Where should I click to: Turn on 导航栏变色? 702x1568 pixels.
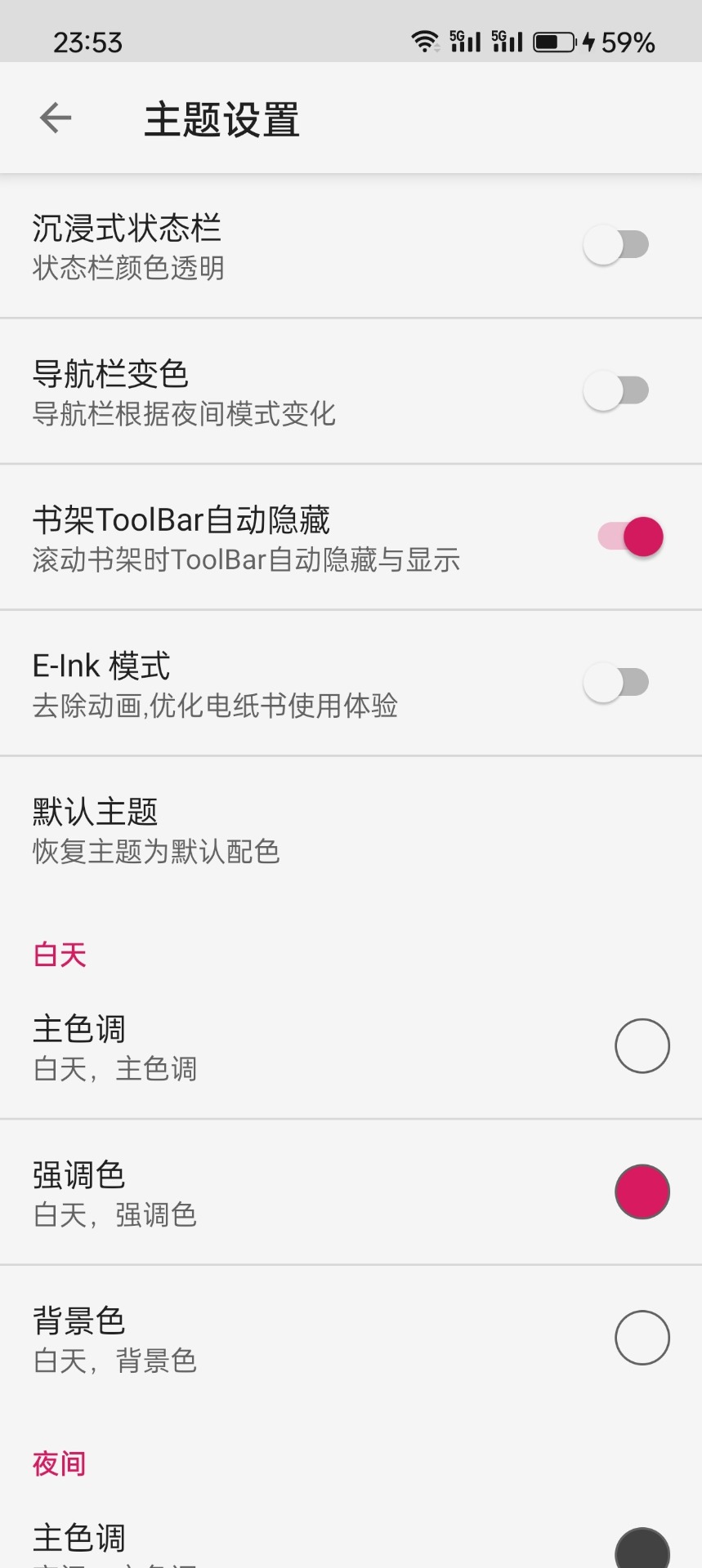click(618, 390)
